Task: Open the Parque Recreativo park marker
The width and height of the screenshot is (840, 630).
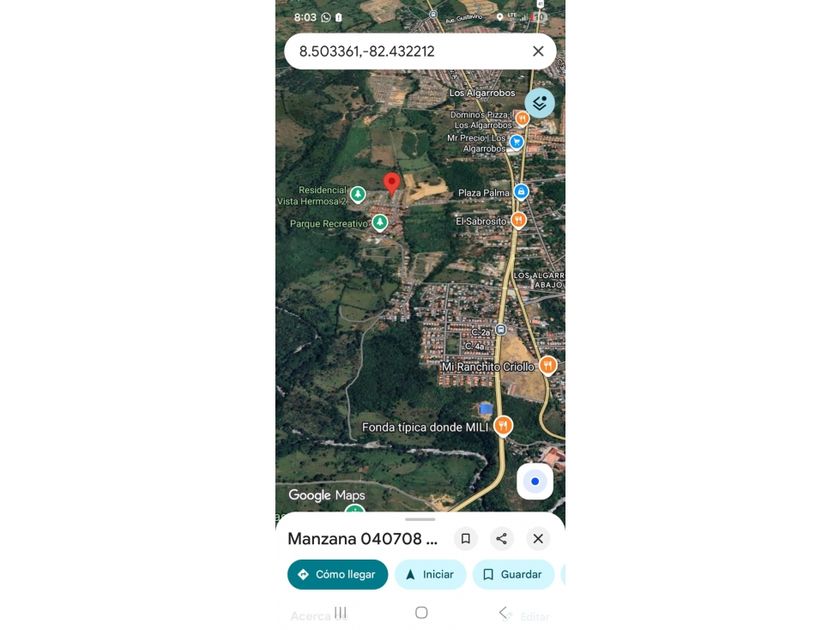Action: (380, 222)
